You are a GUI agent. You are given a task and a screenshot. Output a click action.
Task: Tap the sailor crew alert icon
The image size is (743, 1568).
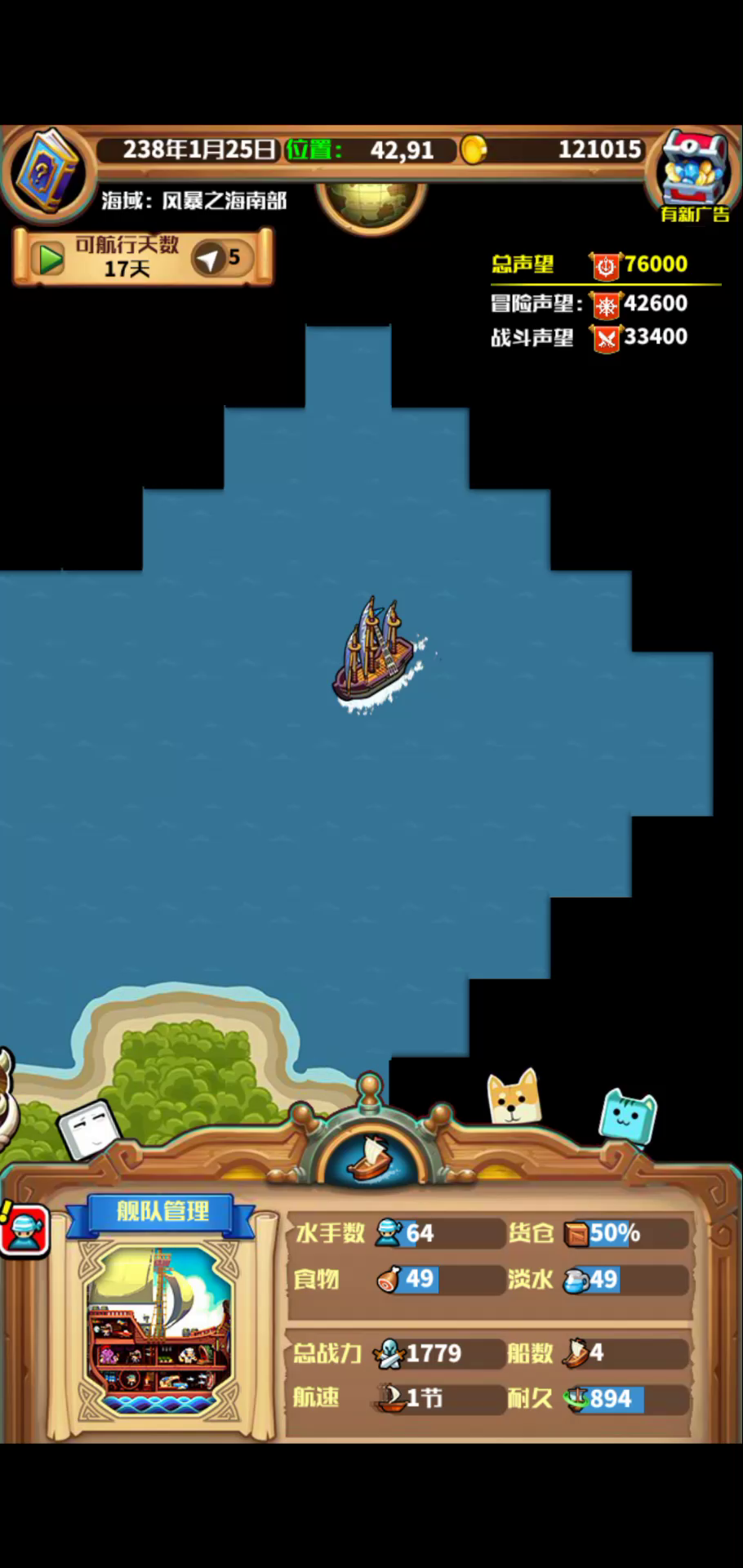24,1229
